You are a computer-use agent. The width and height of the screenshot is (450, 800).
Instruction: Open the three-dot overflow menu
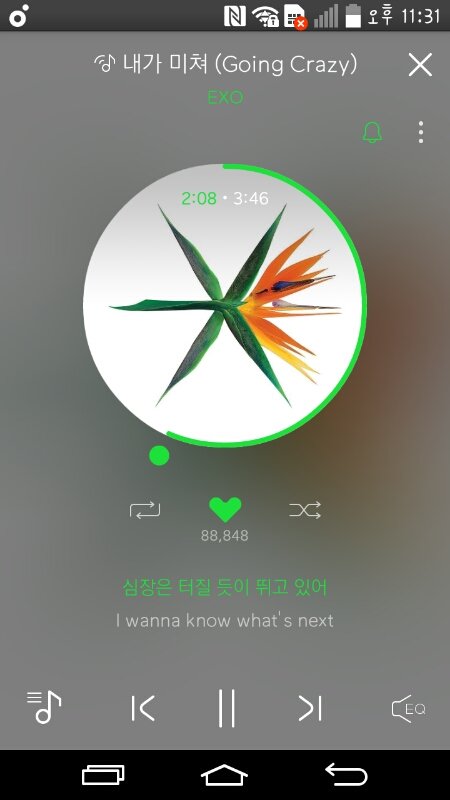coord(420,133)
